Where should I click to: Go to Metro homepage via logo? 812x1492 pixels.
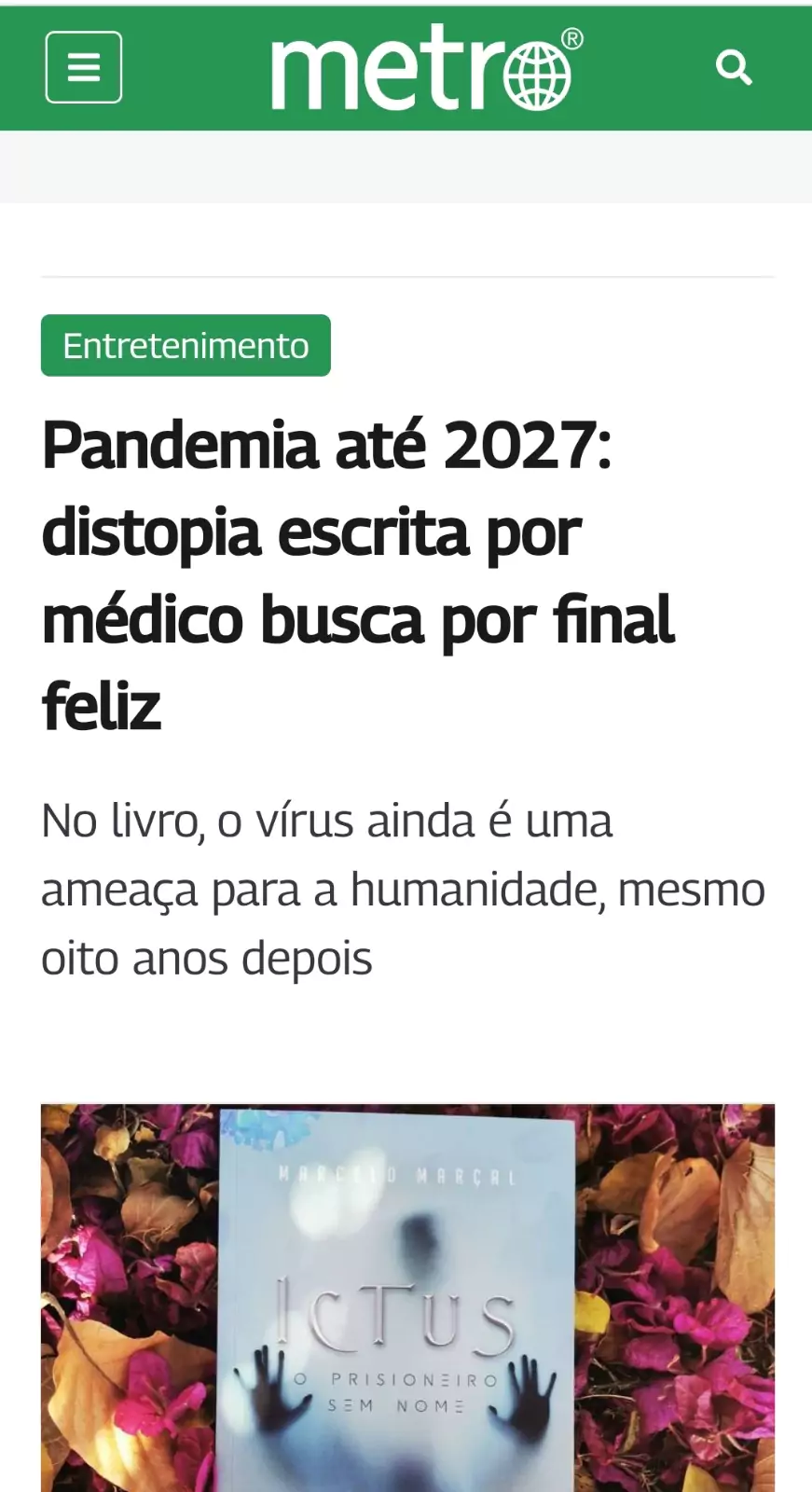426,69
